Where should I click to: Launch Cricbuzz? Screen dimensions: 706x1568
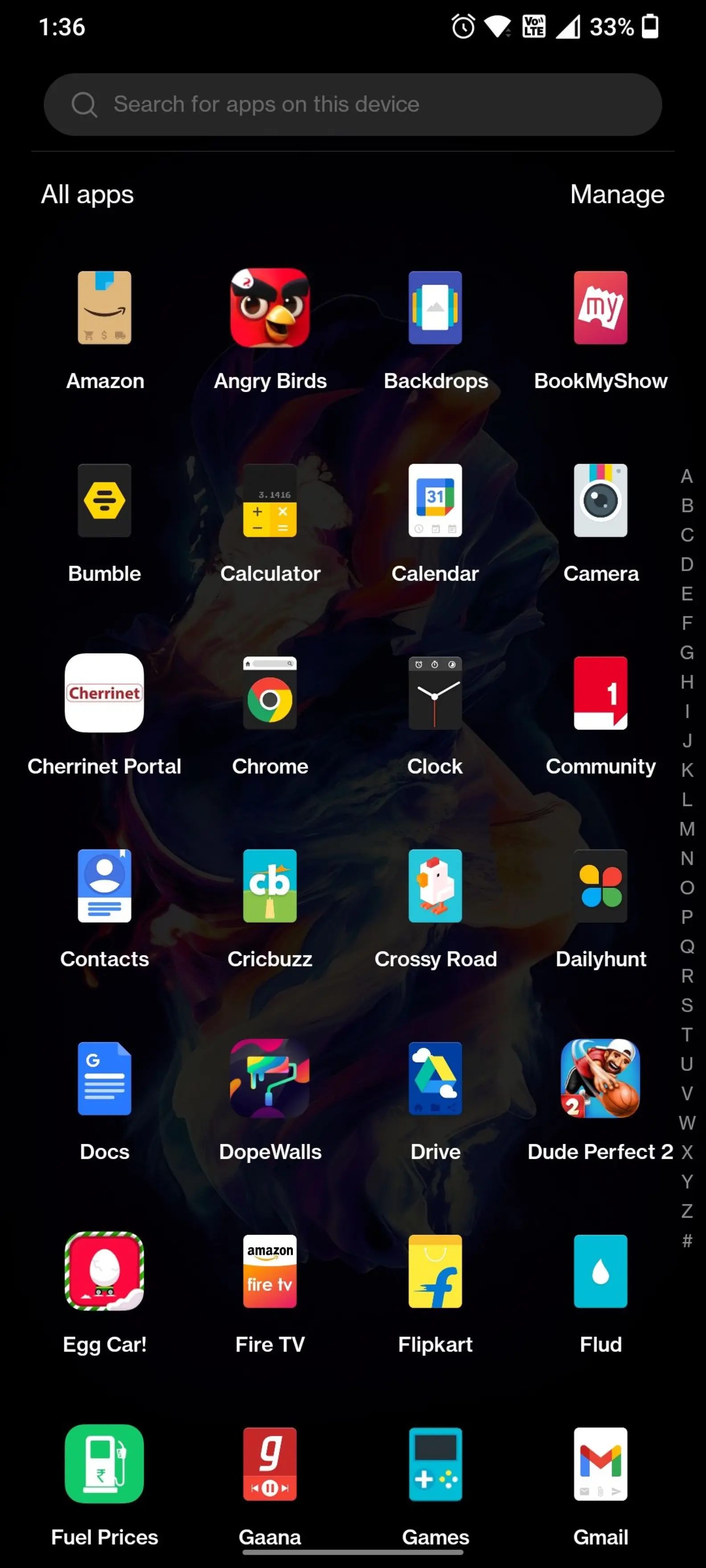[270, 886]
